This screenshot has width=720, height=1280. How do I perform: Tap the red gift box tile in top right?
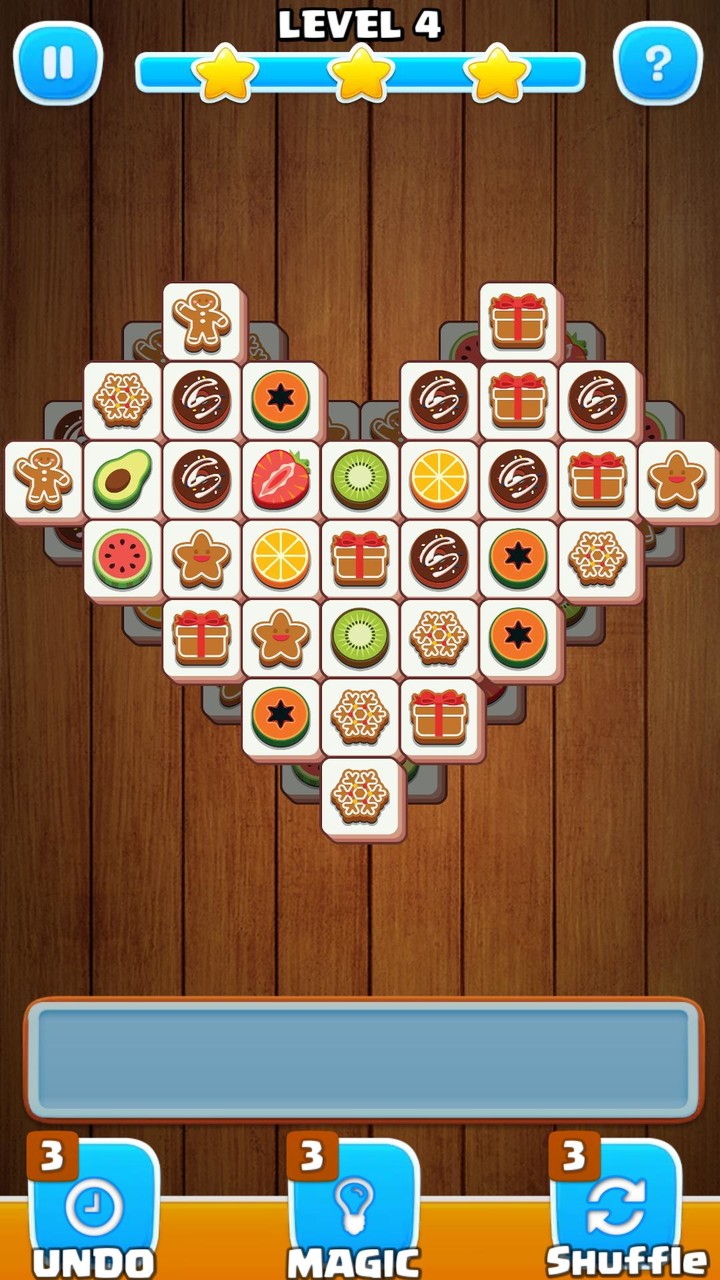pyautogui.click(x=516, y=322)
